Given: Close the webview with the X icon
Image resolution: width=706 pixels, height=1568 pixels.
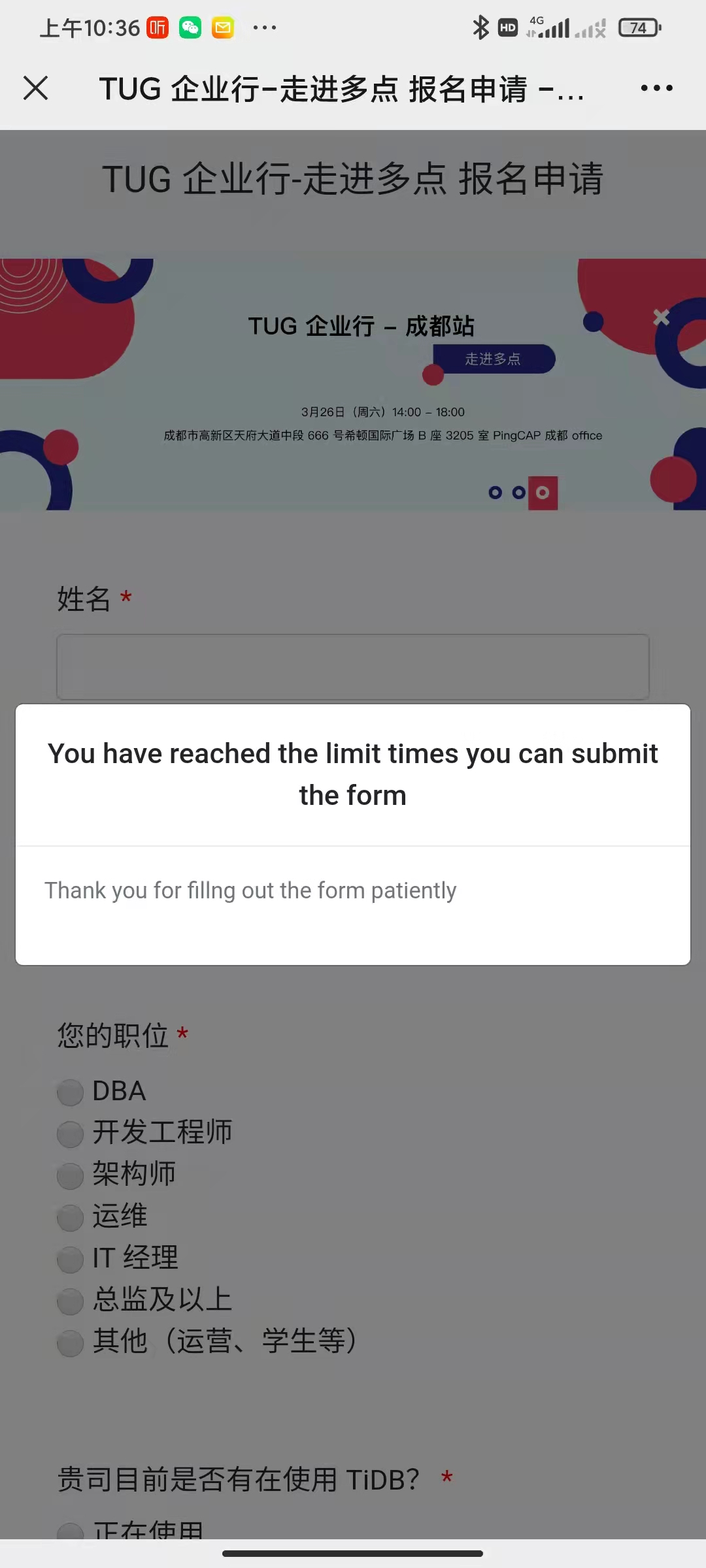Looking at the screenshot, I should [36, 88].
